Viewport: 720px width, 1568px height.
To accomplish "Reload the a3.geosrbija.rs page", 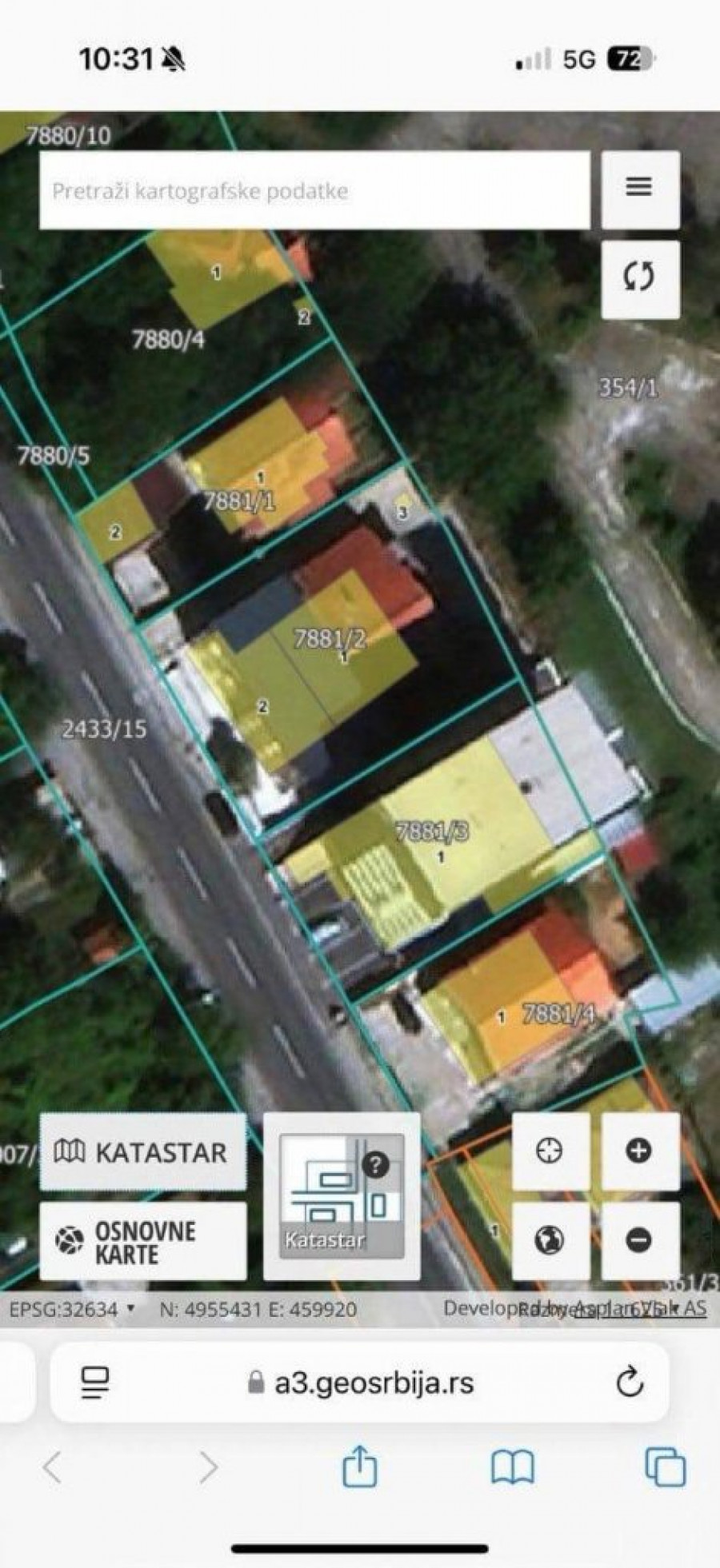I will tap(630, 1382).
